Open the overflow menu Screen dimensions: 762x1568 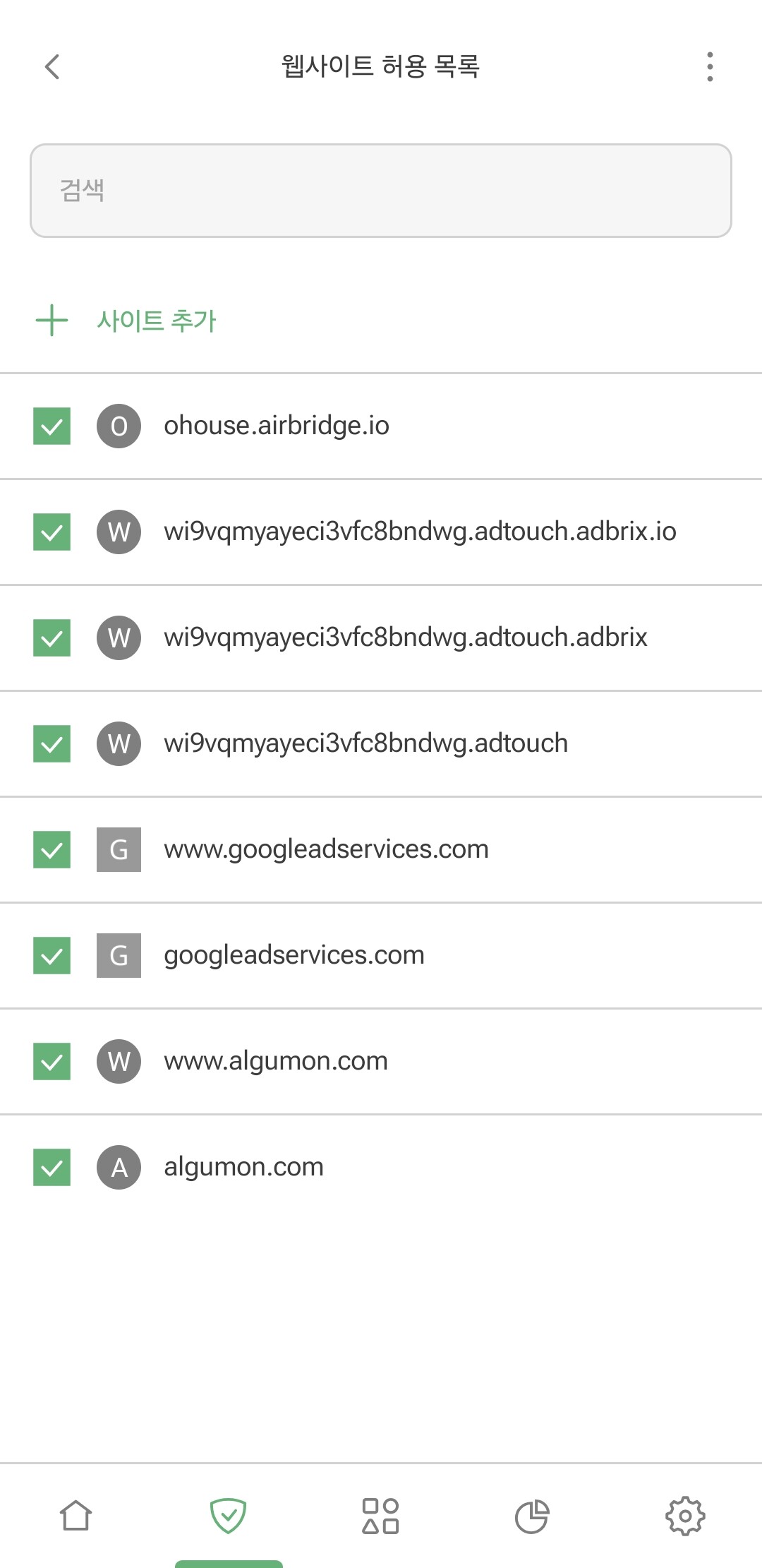710,67
